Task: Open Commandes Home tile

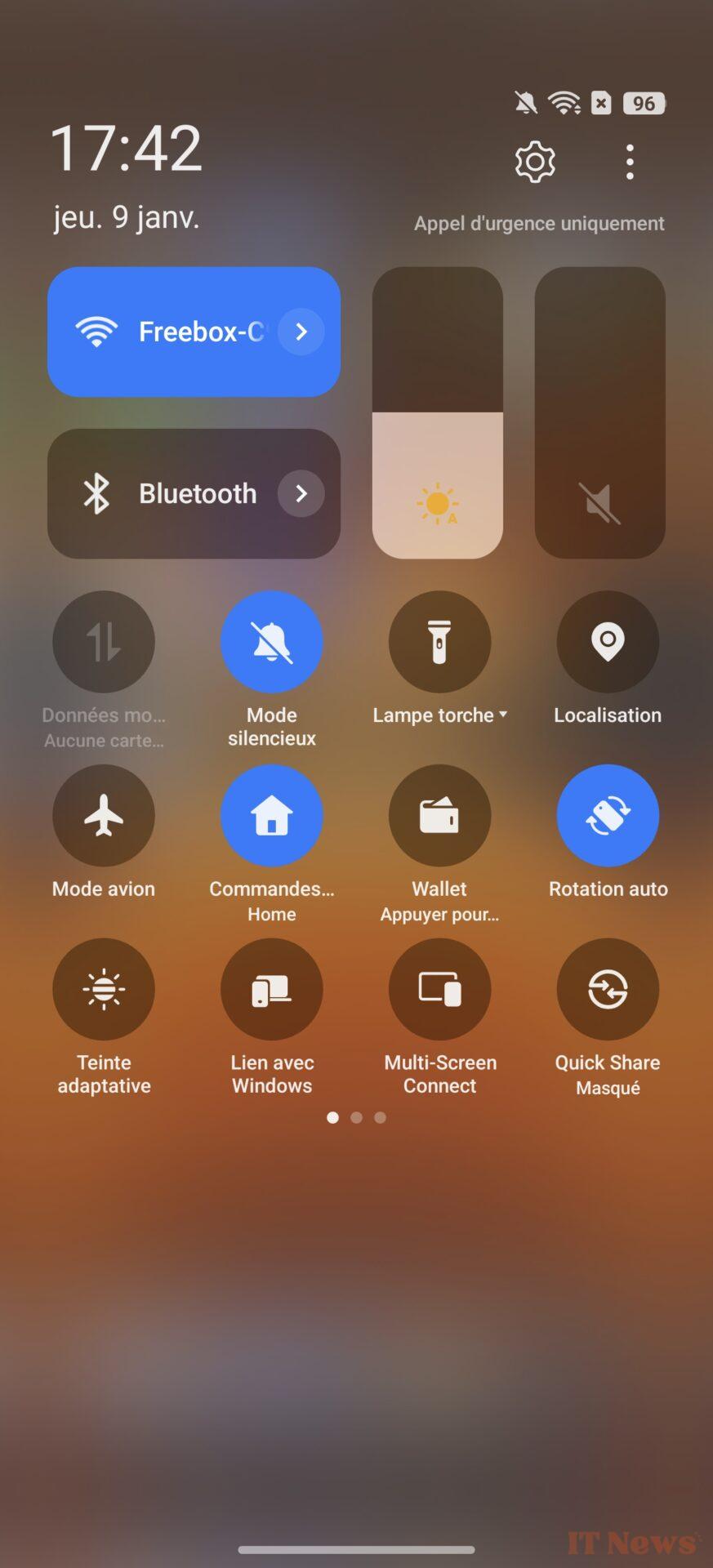Action: click(x=272, y=815)
